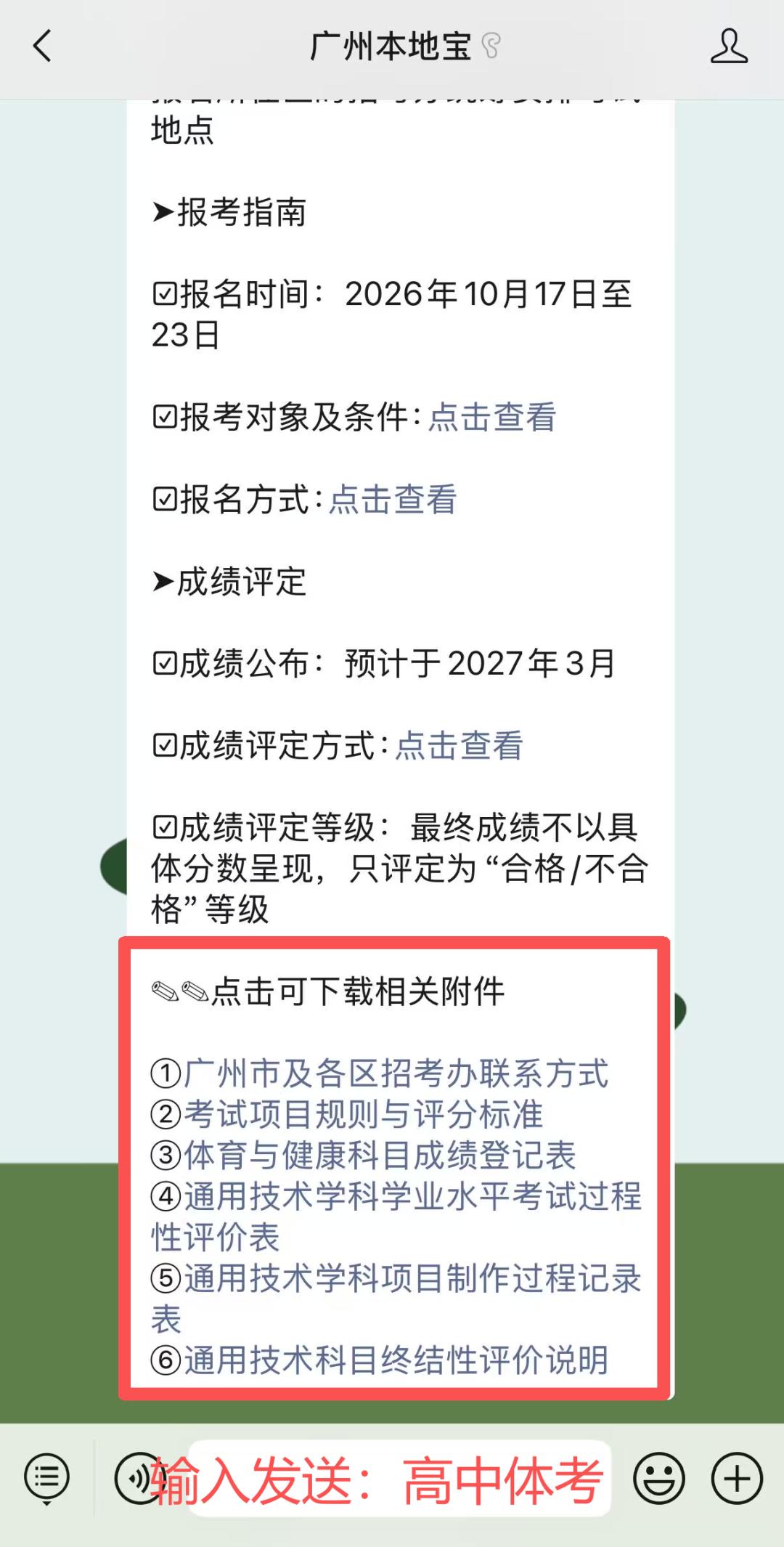Open 体育与健康科目成绩登记表 attachment
784x1547 pixels.
point(380,1155)
